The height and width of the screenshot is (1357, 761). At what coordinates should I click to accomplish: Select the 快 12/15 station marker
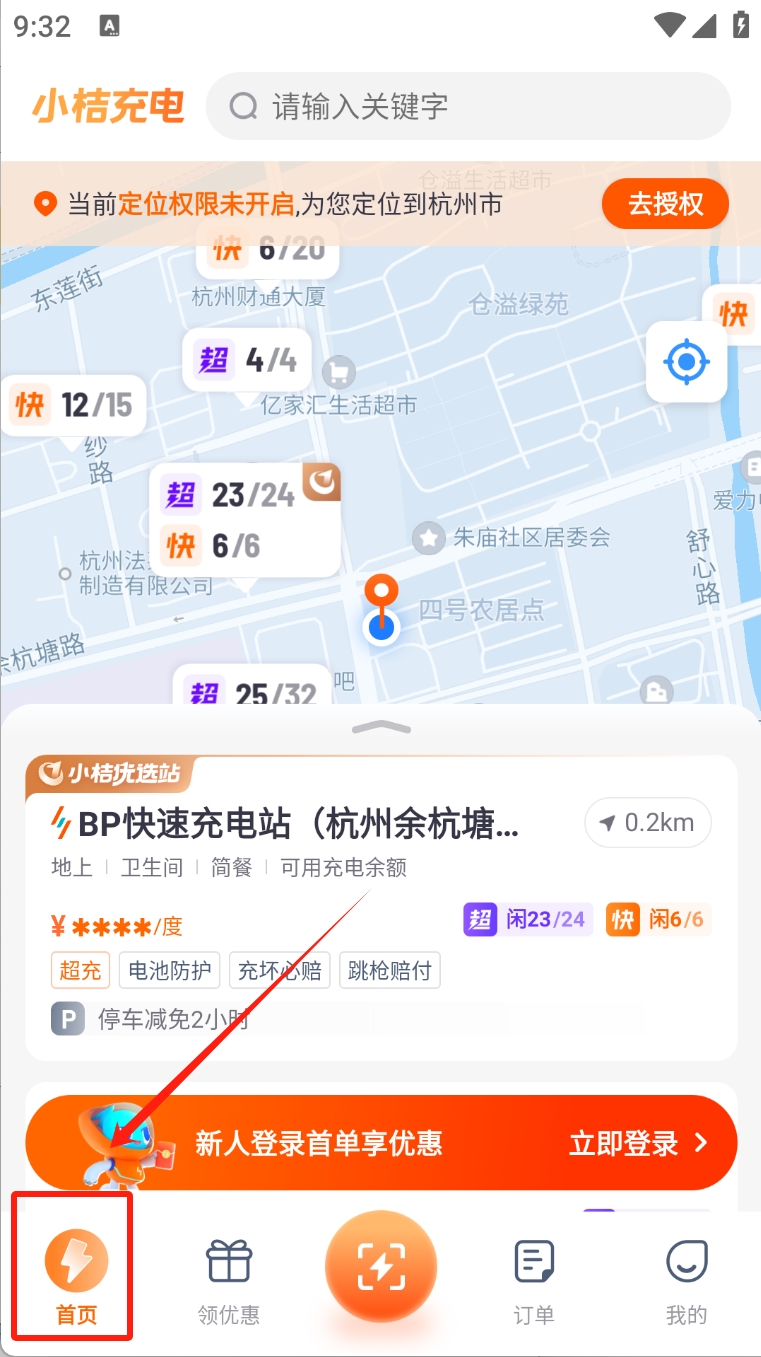[73, 405]
